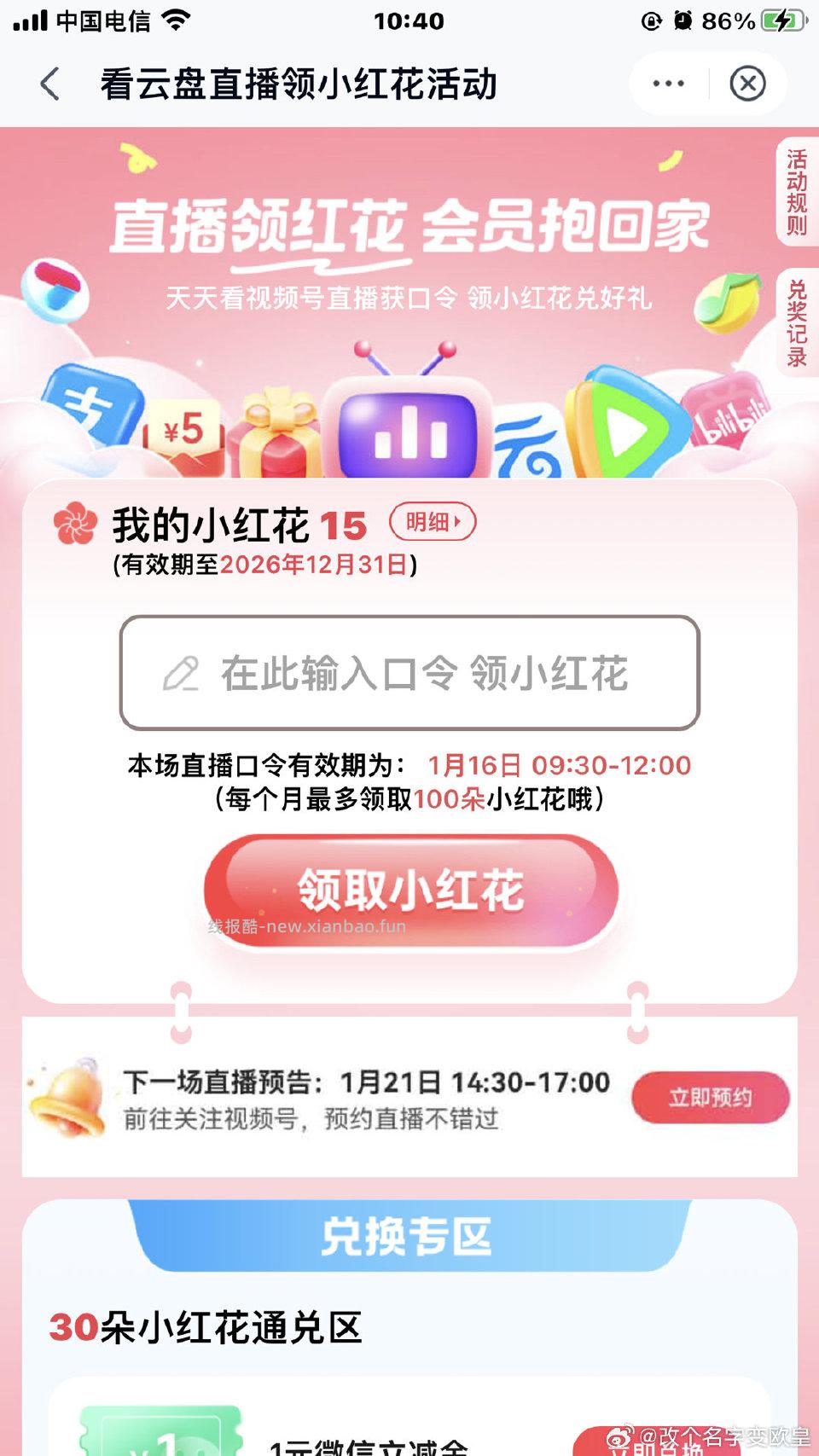
Task: Click the blue cloud icon in the banner
Action: coord(526,442)
